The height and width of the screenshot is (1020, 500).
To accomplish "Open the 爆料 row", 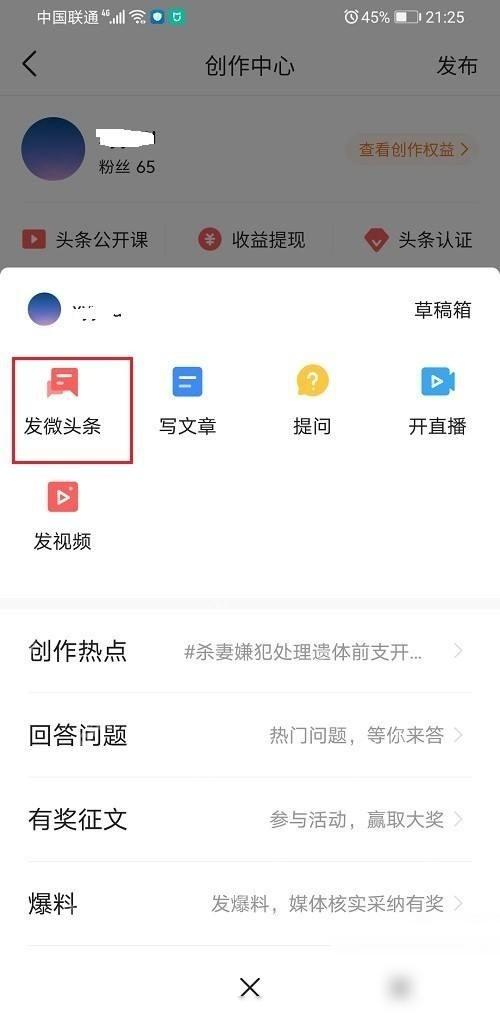I will [x=250, y=904].
